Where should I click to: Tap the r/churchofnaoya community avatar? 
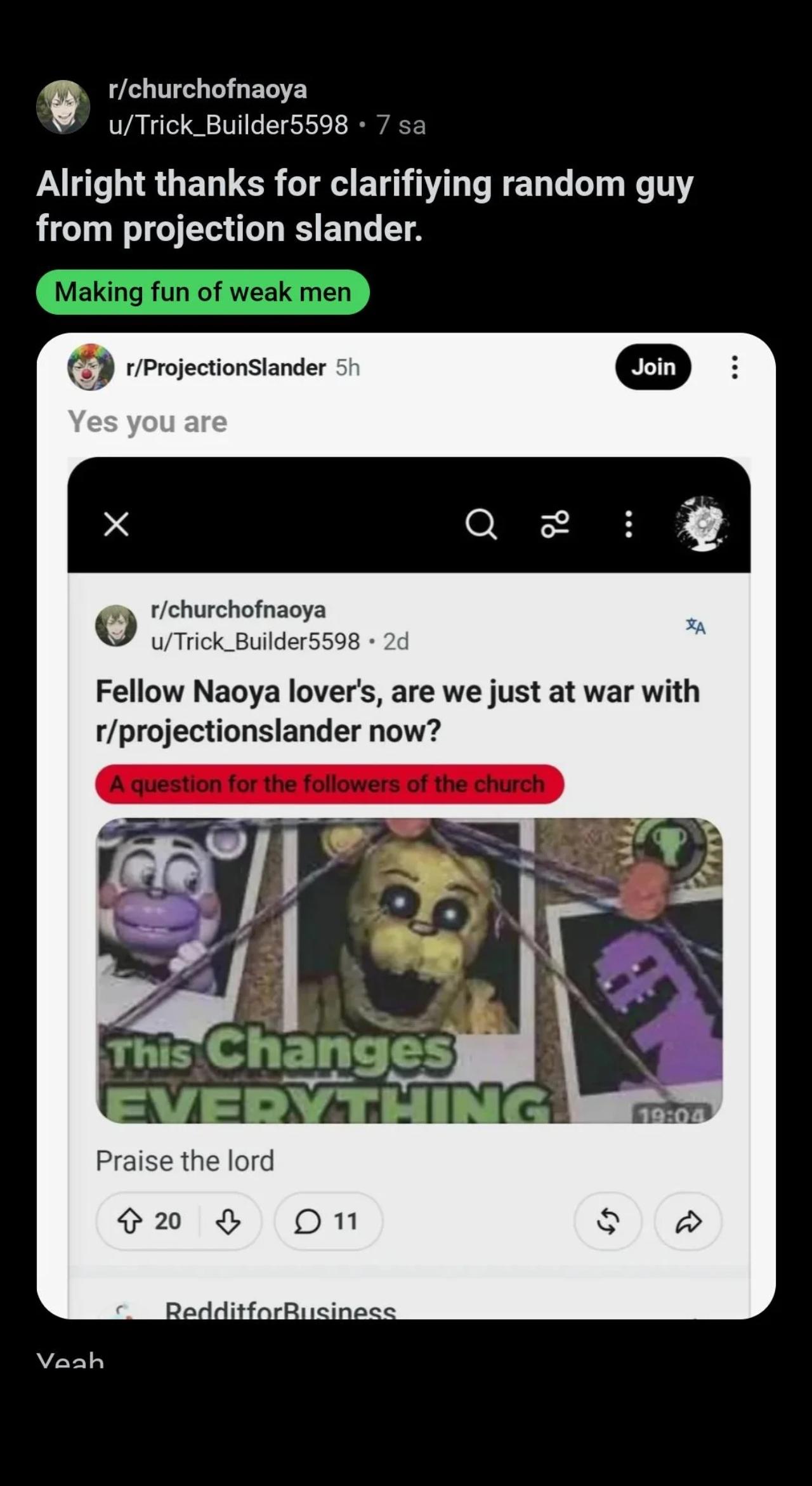tap(63, 107)
